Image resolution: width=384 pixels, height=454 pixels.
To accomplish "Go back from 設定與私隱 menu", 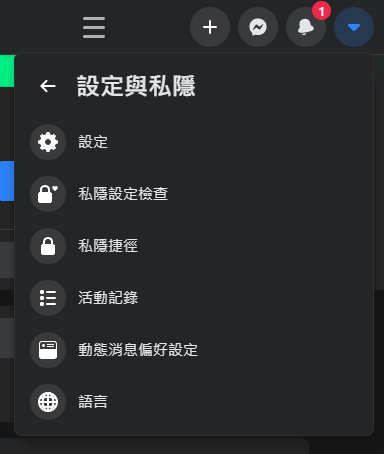I will point(48,86).
